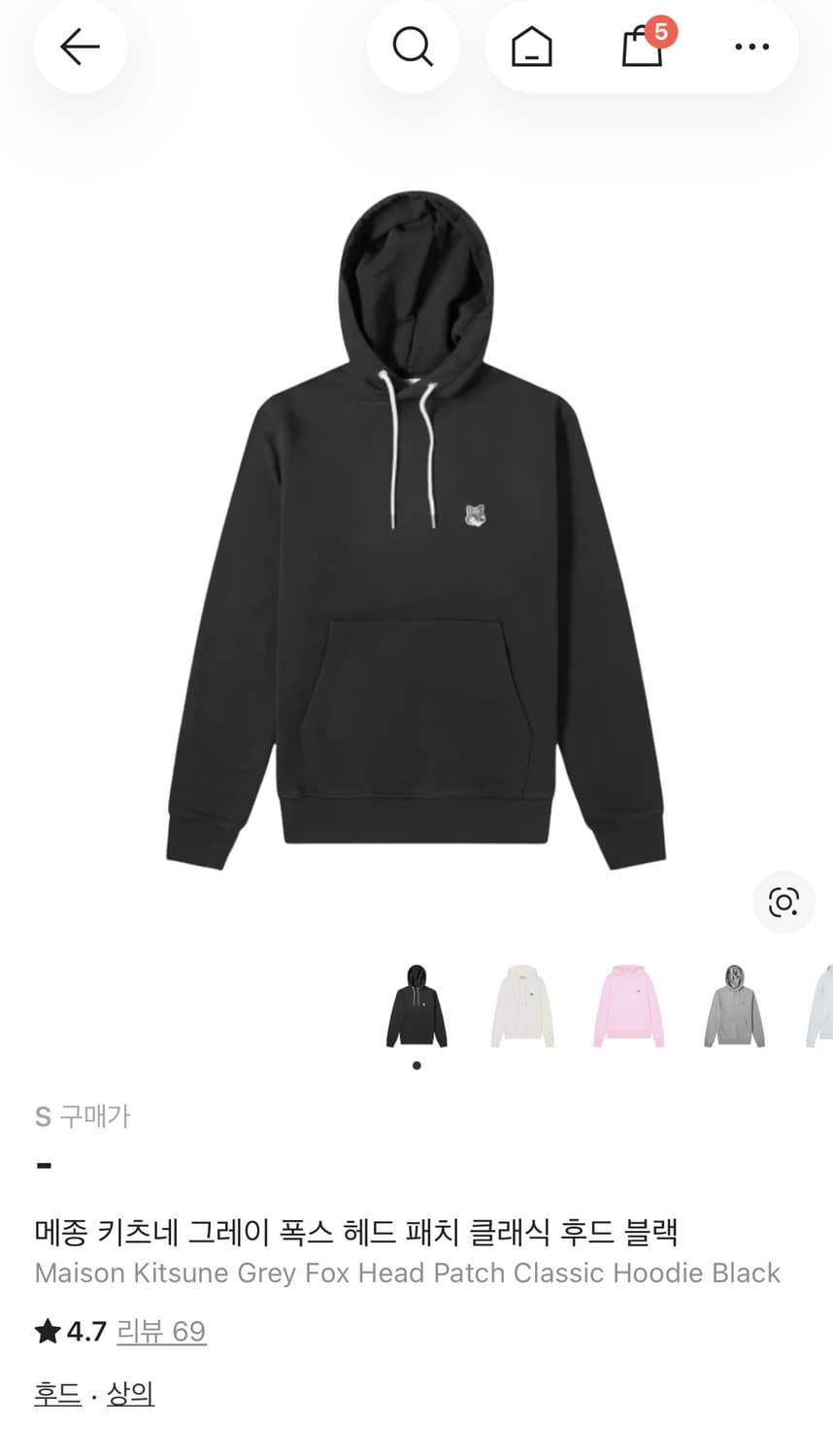The image size is (833, 1456).
Task: Open the 상의 category link
Action: [130, 1392]
